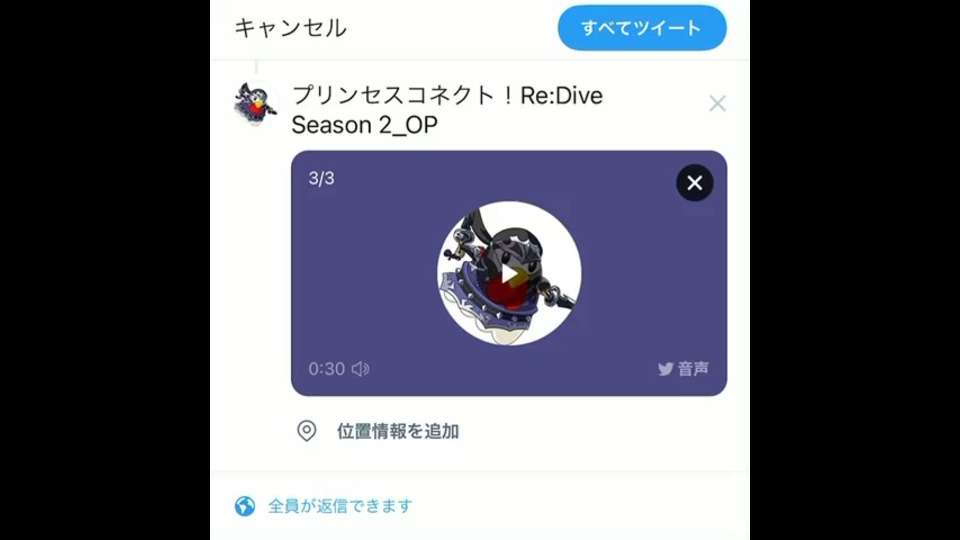Post the thread with すべてツイート
Viewport: 960px width, 540px height.
click(x=641, y=28)
